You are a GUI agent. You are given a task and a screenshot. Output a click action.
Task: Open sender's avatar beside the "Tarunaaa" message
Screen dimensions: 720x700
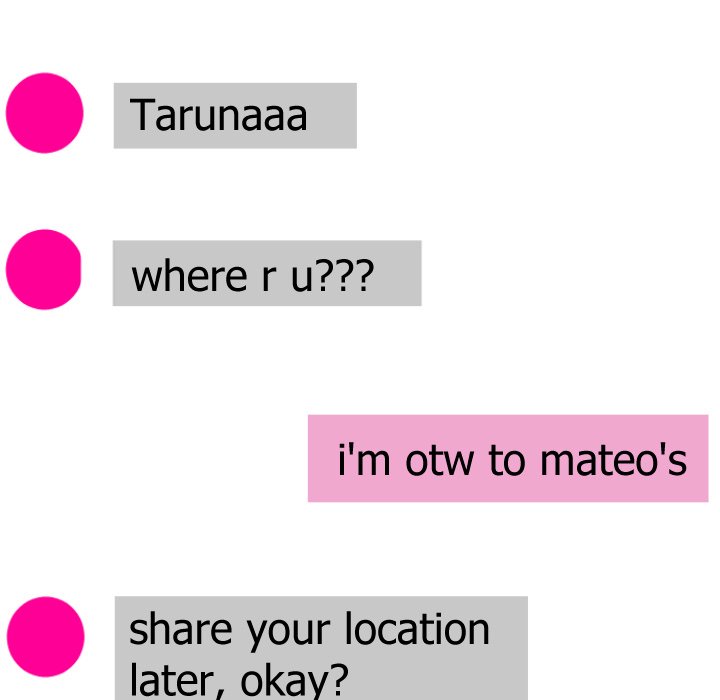(44, 113)
